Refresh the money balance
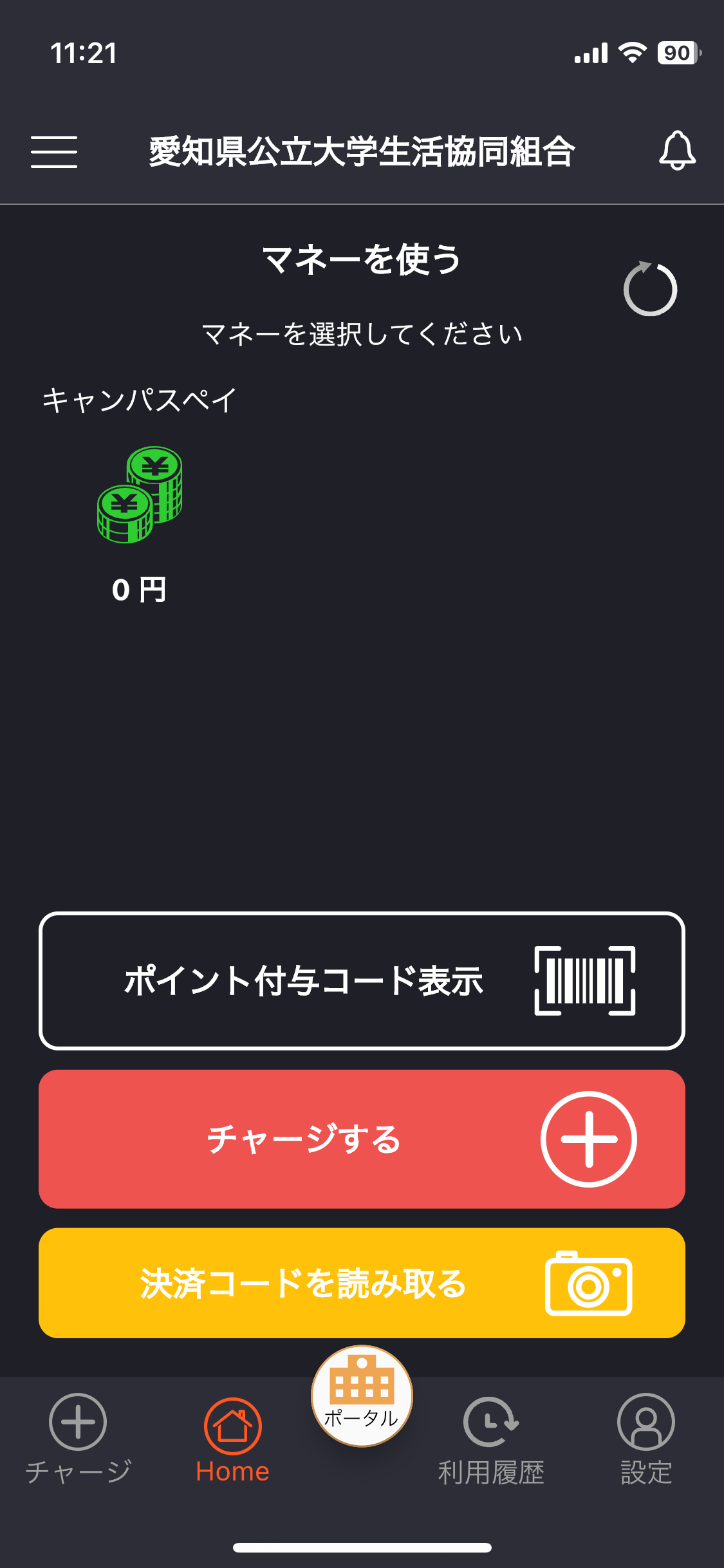724x1568 pixels. (650, 289)
